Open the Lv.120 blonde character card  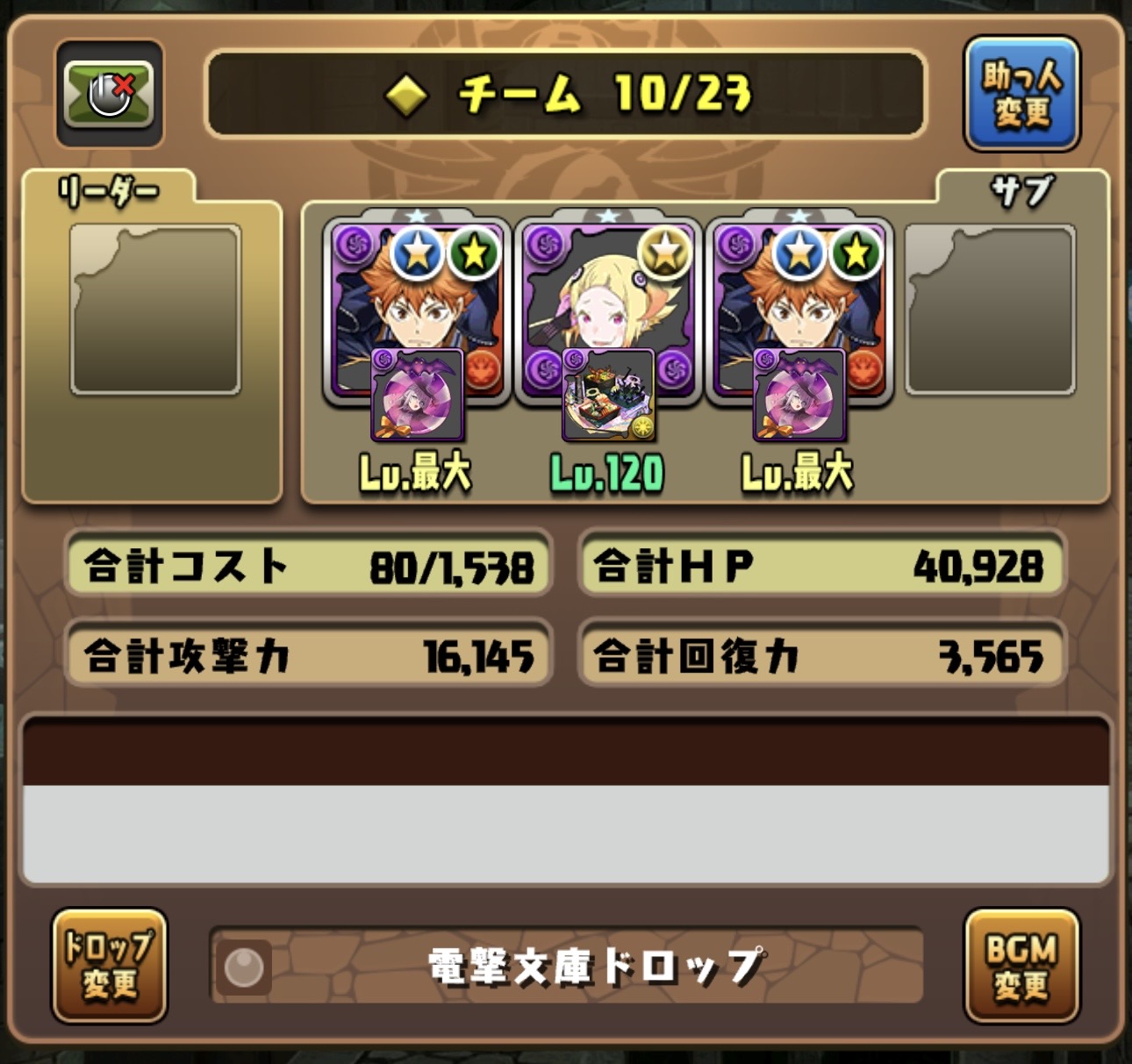click(608, 313)
